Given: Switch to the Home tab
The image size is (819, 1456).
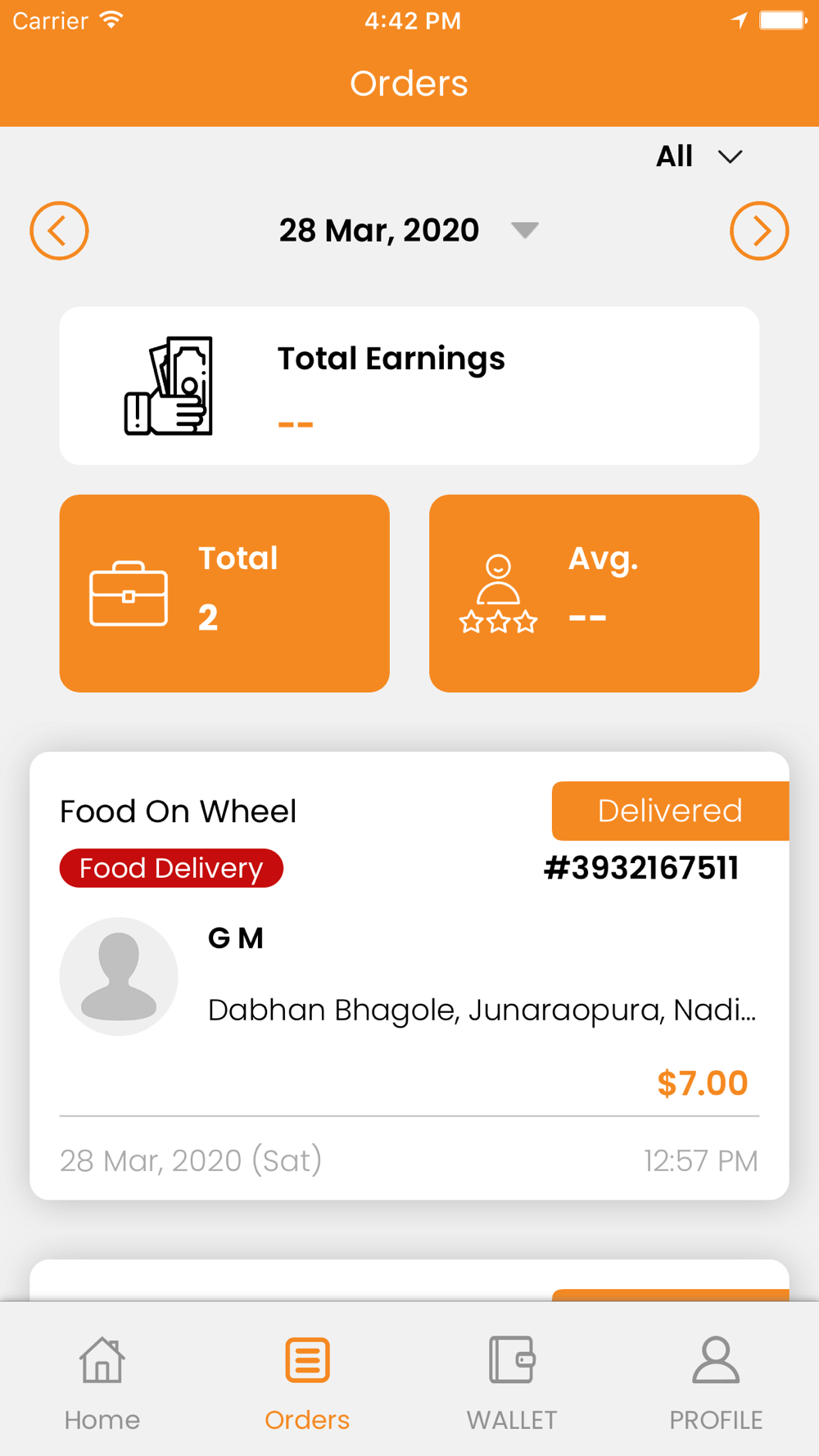Looking at the screenshot, I should tap(102, 1382).
